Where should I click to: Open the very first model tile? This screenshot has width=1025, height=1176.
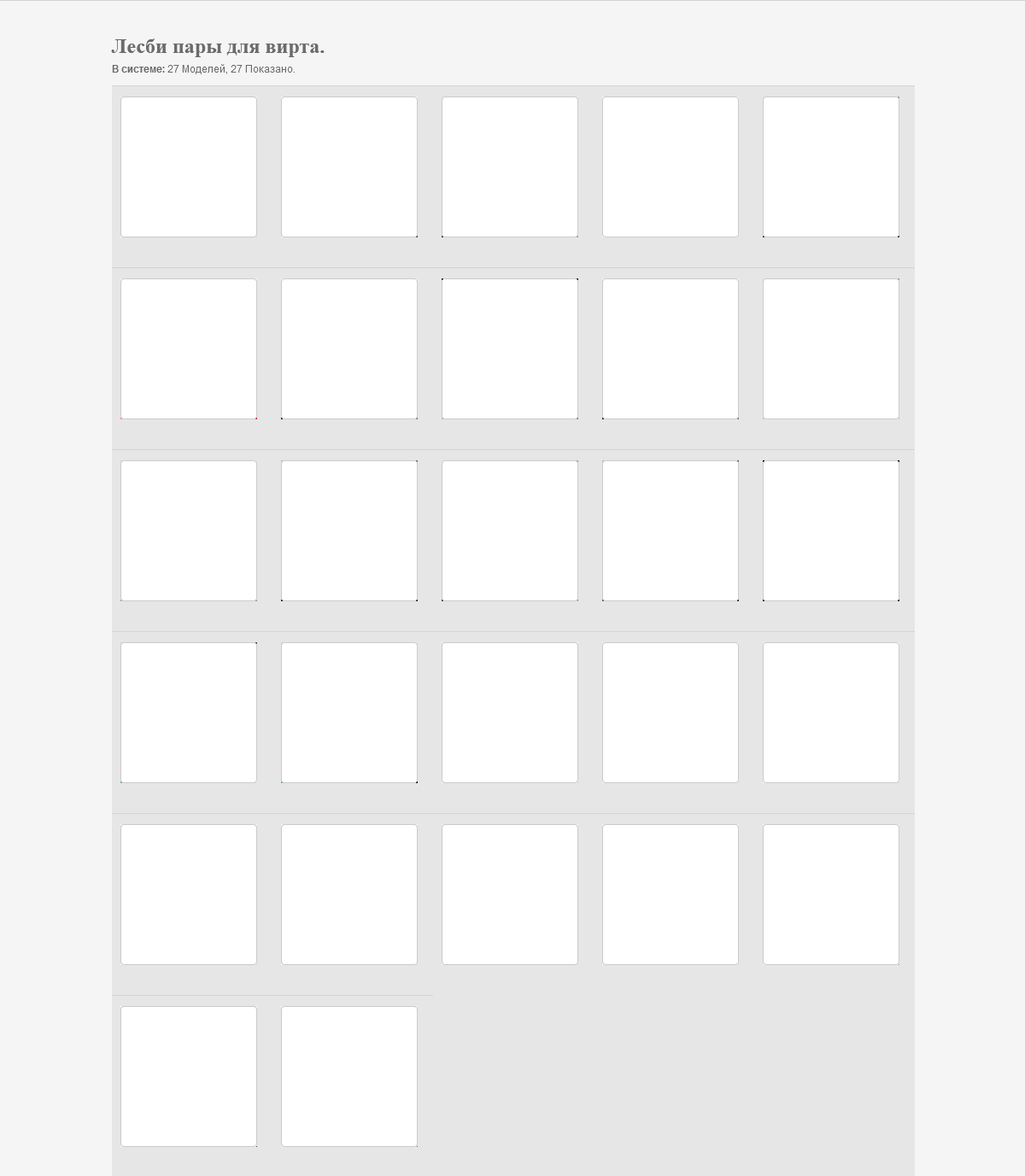189,167
